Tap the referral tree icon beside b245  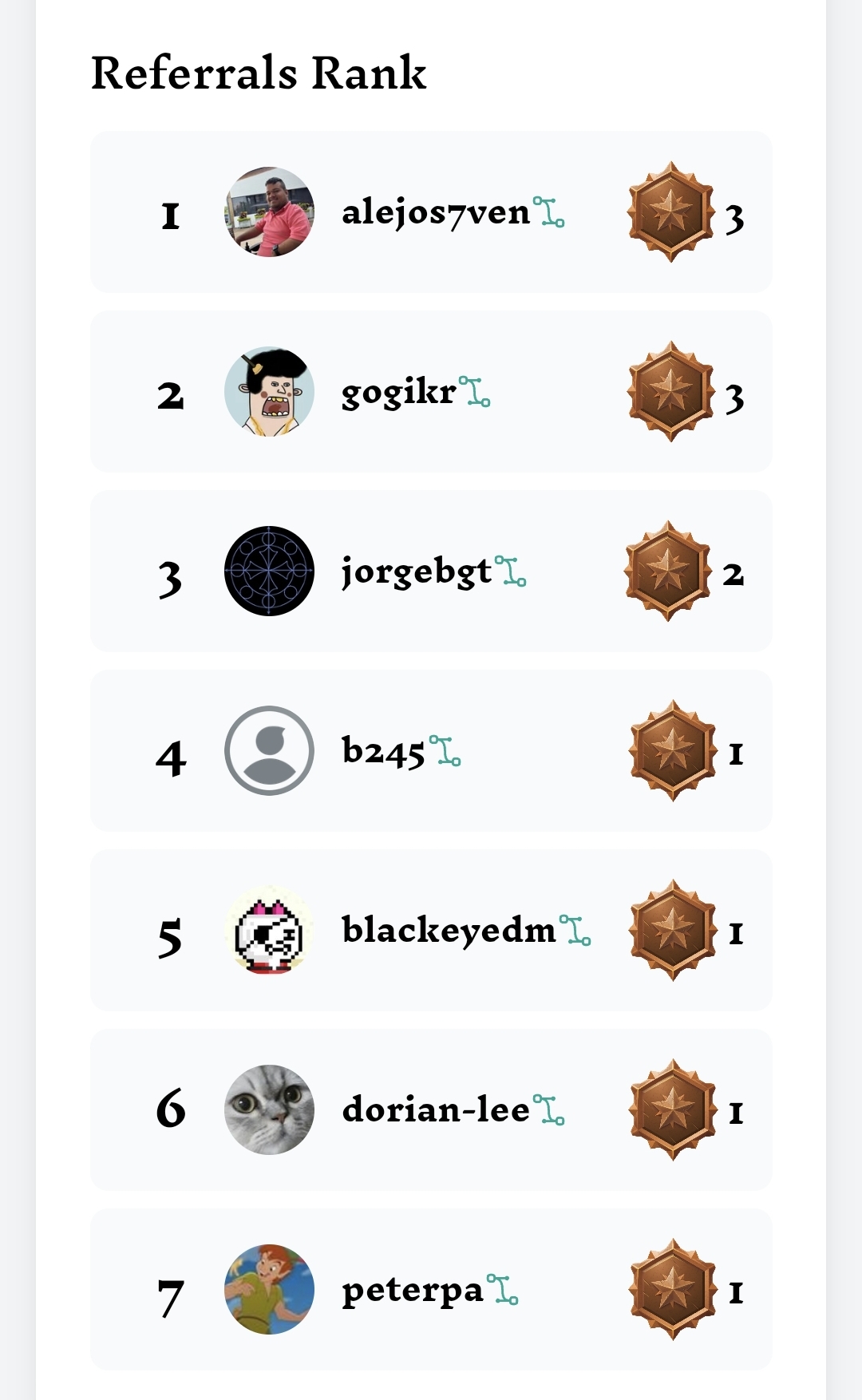coord(445,751)
